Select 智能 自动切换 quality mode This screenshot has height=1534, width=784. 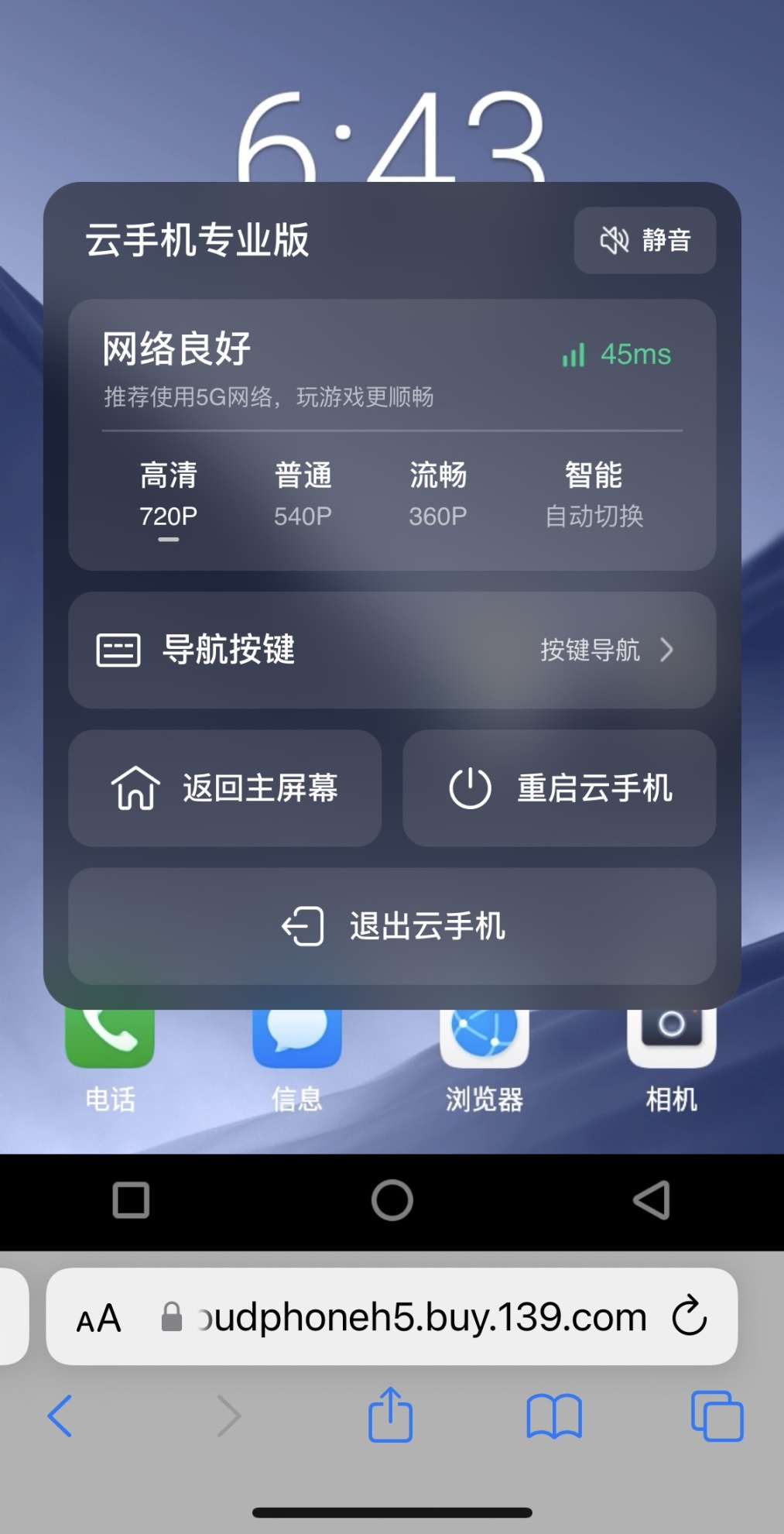point(594,494)
